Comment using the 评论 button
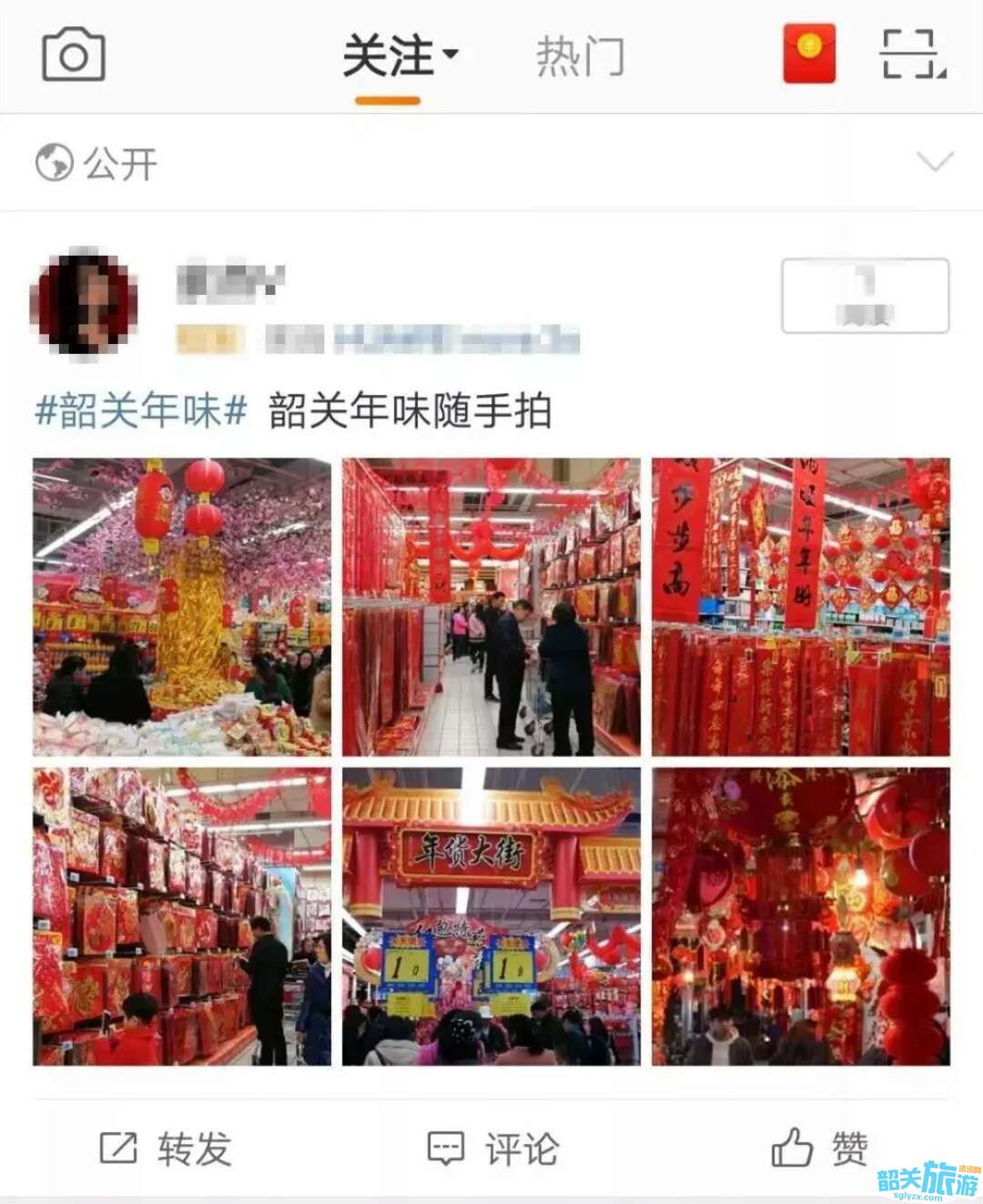The width and height of the screenshot is (983, 1204). (x=492, y=1148)
